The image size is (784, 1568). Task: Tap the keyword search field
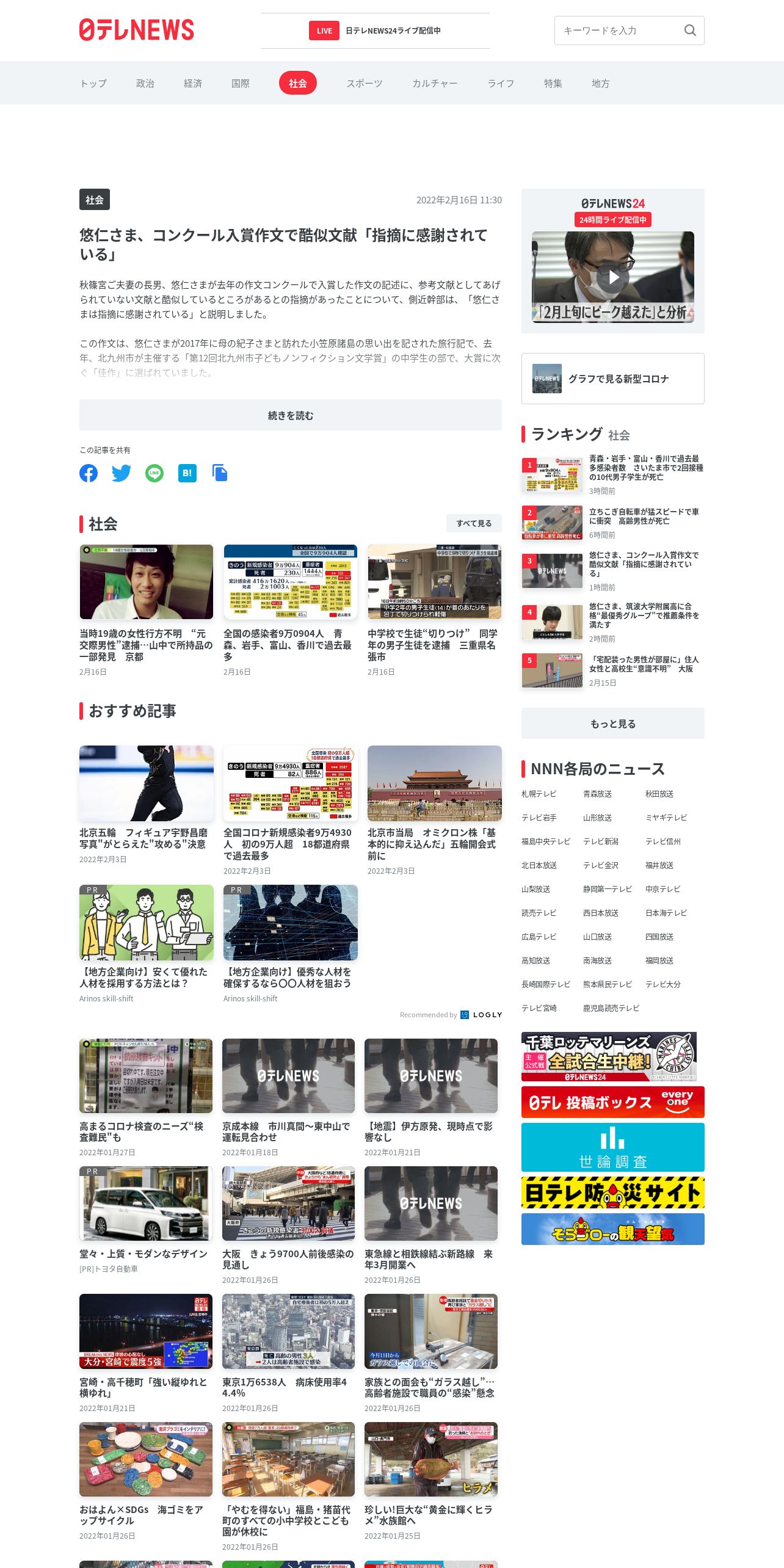click(x=619, y=31)
